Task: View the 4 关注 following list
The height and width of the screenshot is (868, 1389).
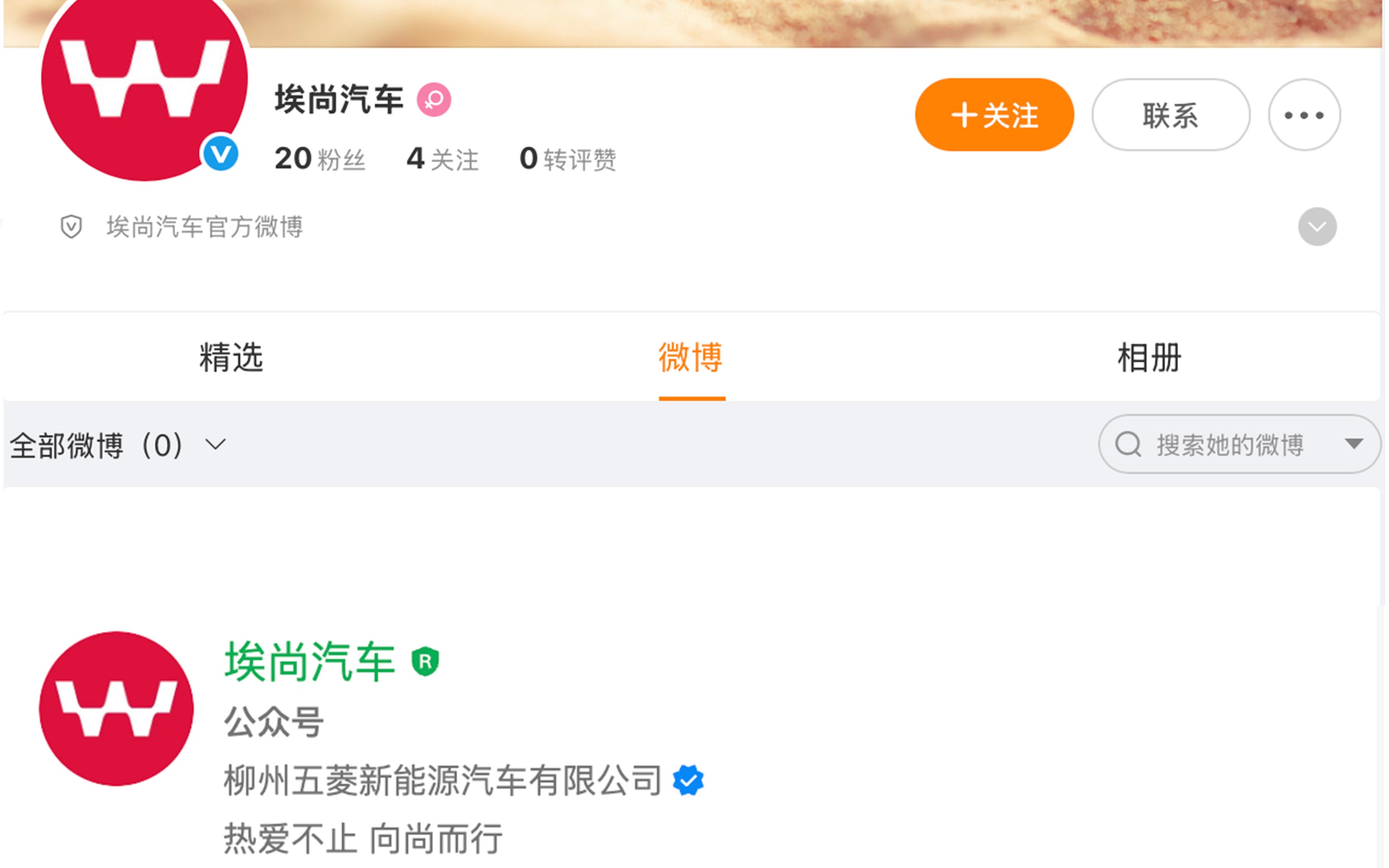Action: point(443,159)
